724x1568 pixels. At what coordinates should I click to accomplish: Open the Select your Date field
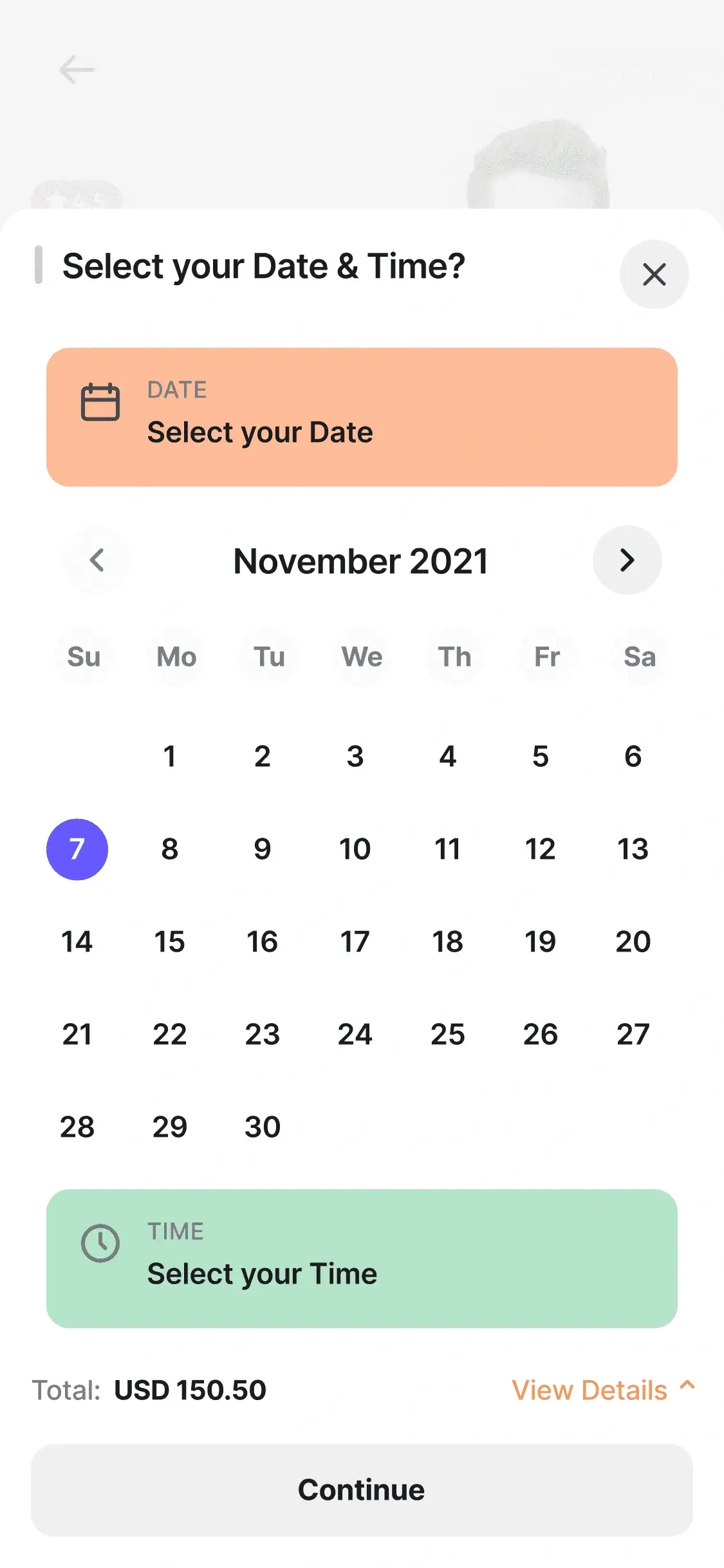click(362, 417)
